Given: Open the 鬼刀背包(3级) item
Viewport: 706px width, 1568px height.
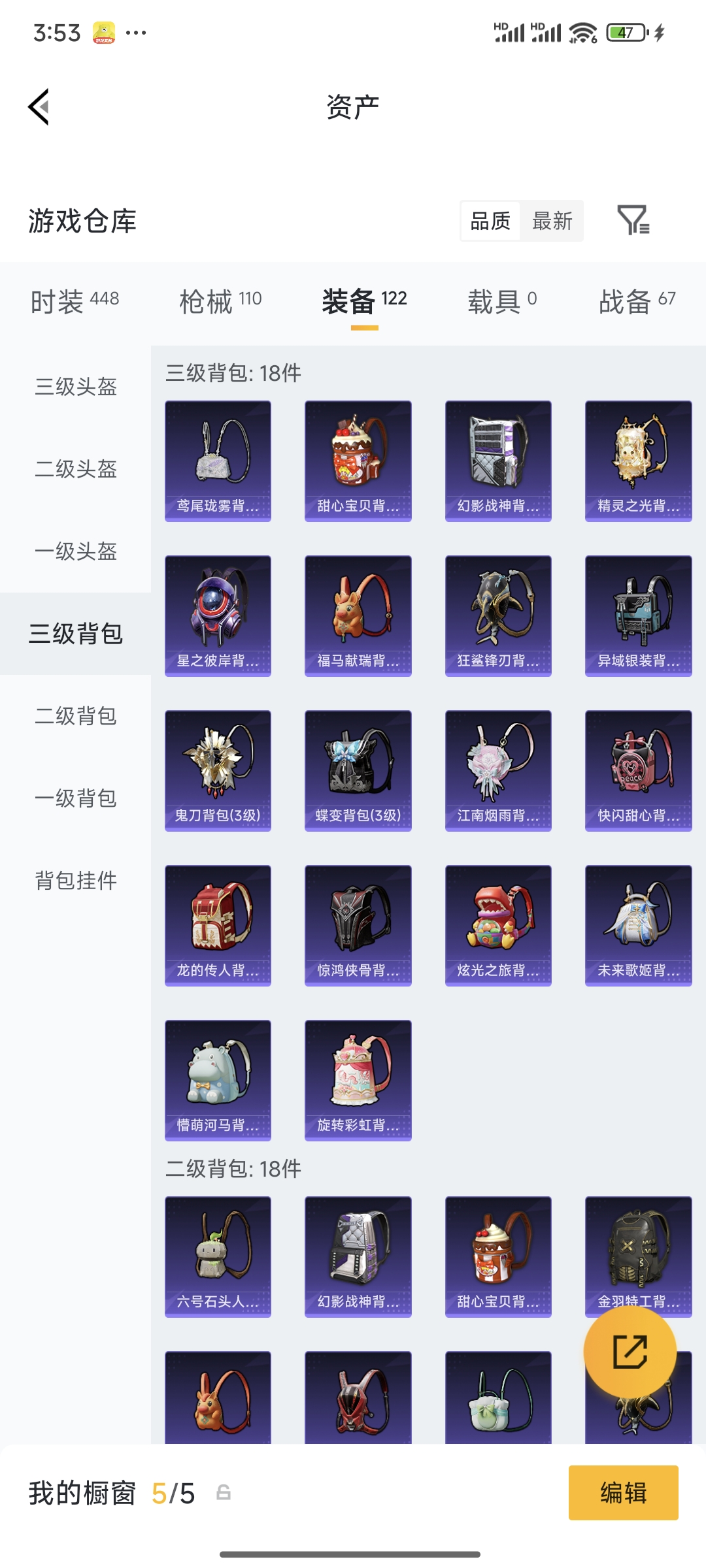Looking at the screenshot, I should [x=218, y=770].
